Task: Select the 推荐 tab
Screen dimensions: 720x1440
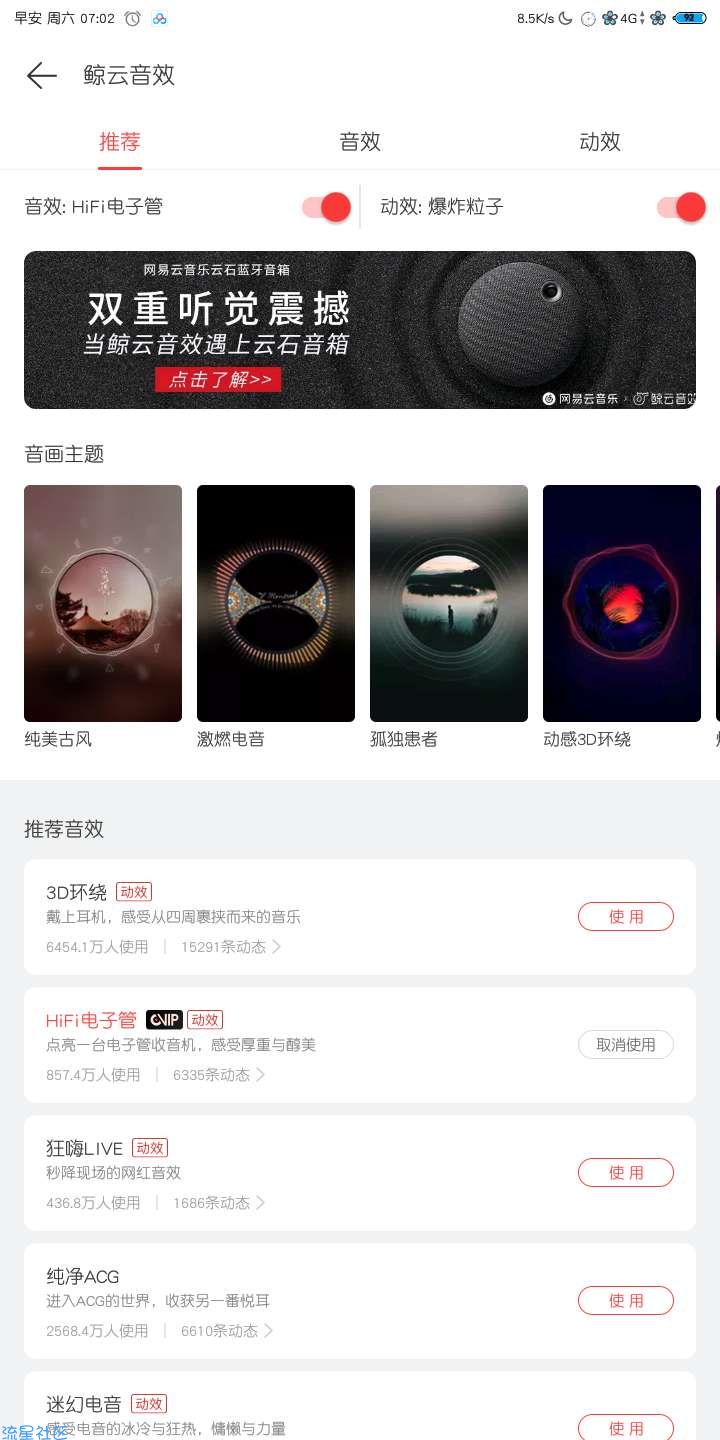Action: click(x=120, y=142)
